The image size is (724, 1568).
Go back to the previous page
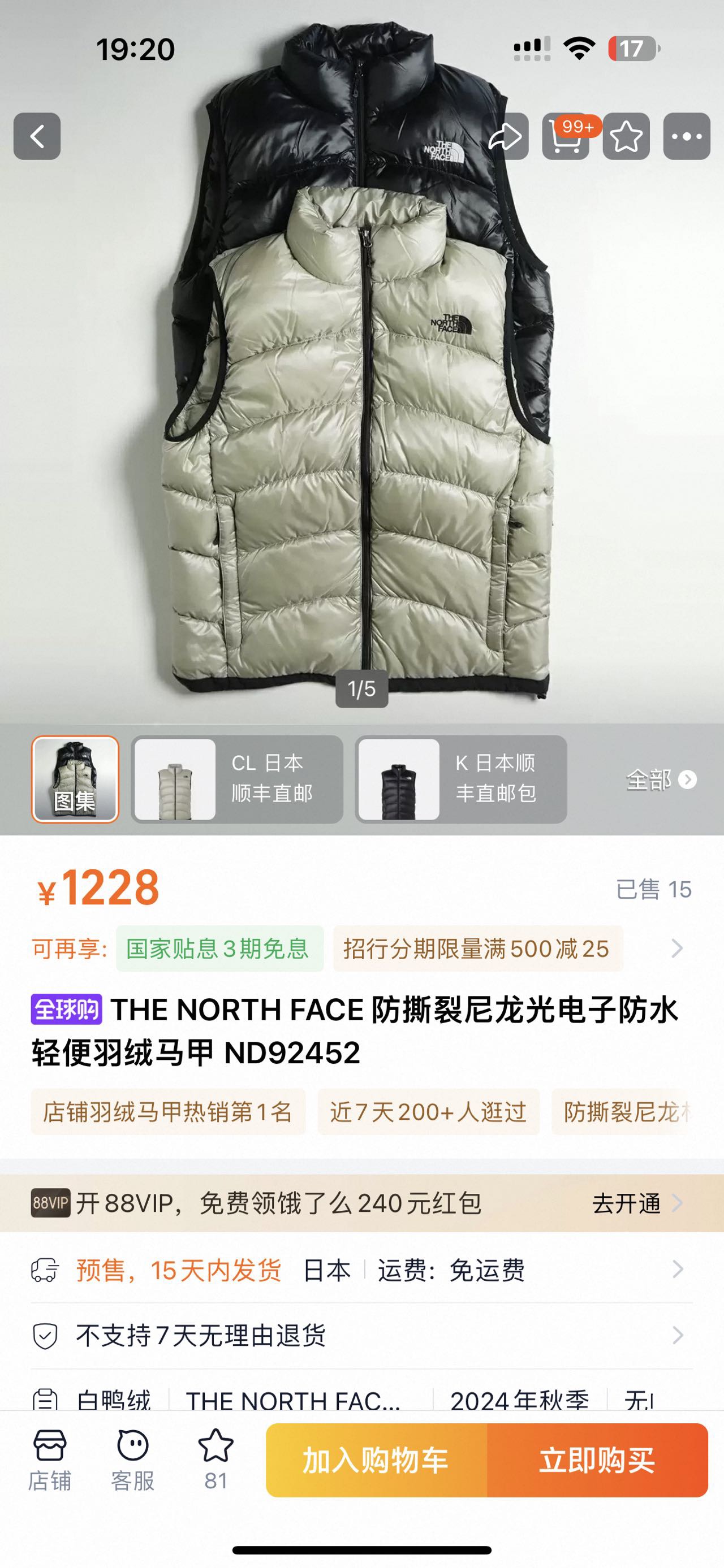point(37,136)
